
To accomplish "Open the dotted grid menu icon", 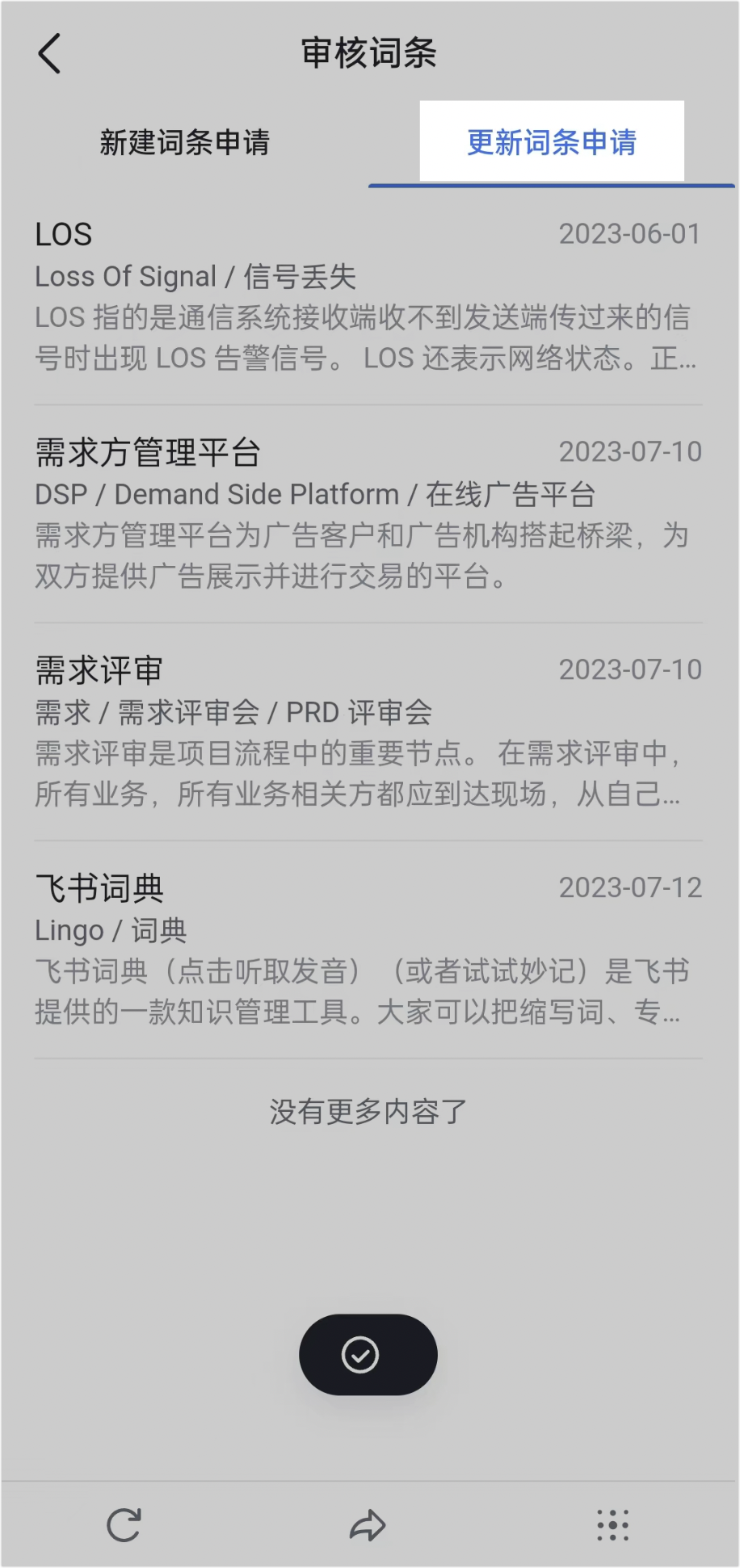I will 613,1525.
